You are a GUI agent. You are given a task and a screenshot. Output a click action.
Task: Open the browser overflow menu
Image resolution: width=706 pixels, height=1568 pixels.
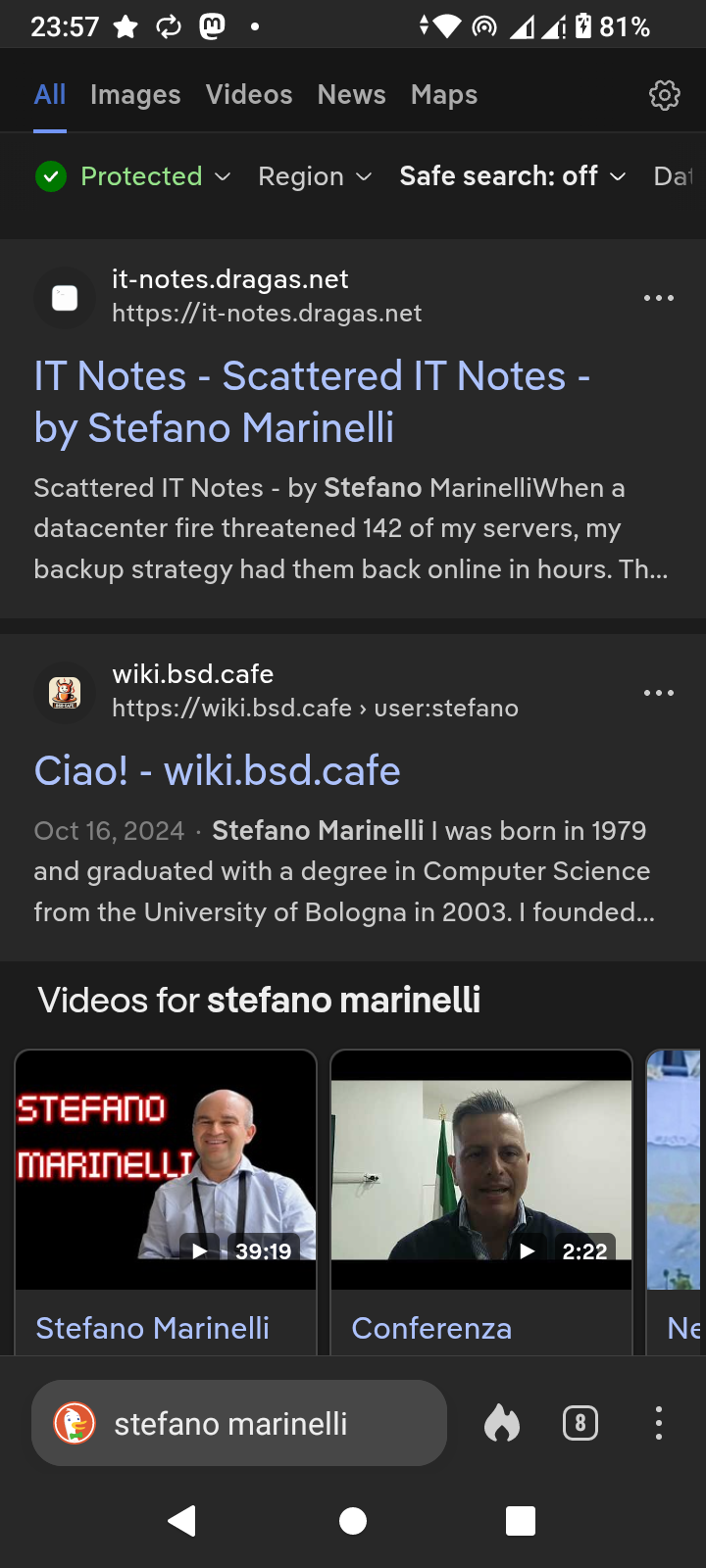pyautogui.click(x=658, y=1423)
